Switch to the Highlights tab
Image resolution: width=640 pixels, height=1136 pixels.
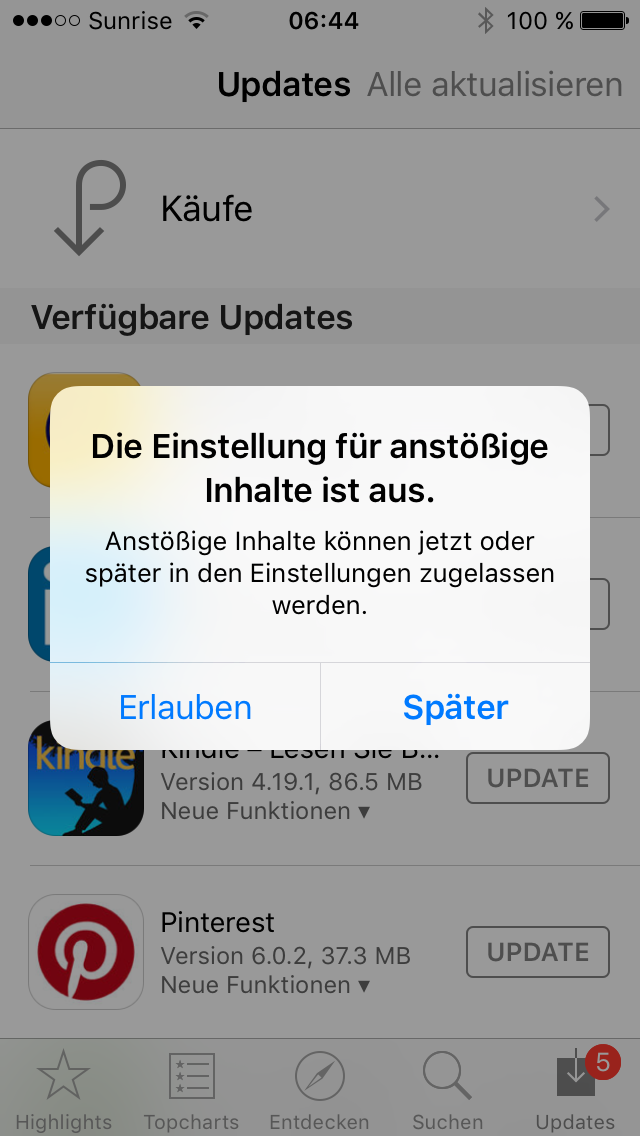pyautogui.click(x=64, y=1088)
